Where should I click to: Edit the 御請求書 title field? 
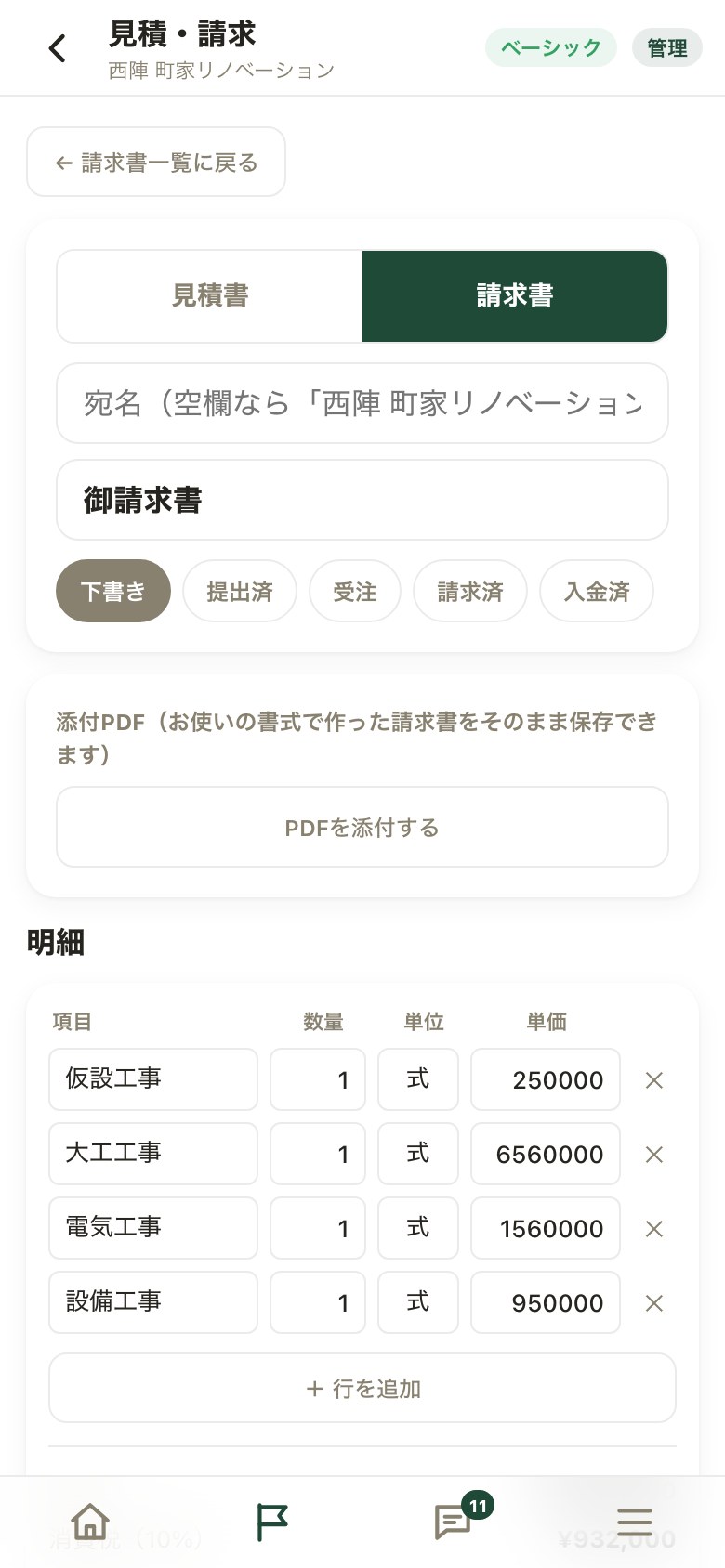pos(362,500)
